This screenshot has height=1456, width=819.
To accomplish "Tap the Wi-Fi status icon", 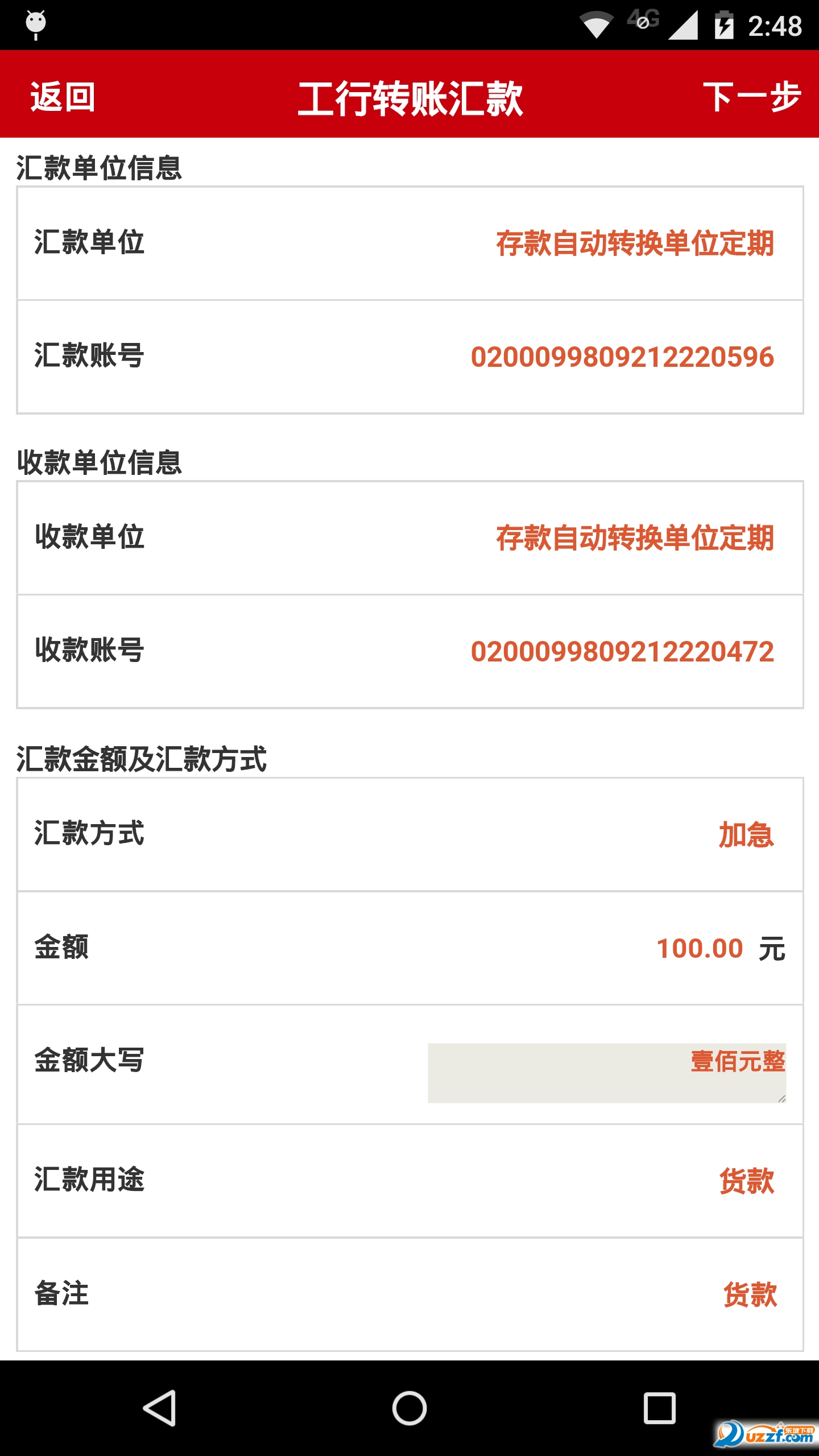I will tap(595, 24).
